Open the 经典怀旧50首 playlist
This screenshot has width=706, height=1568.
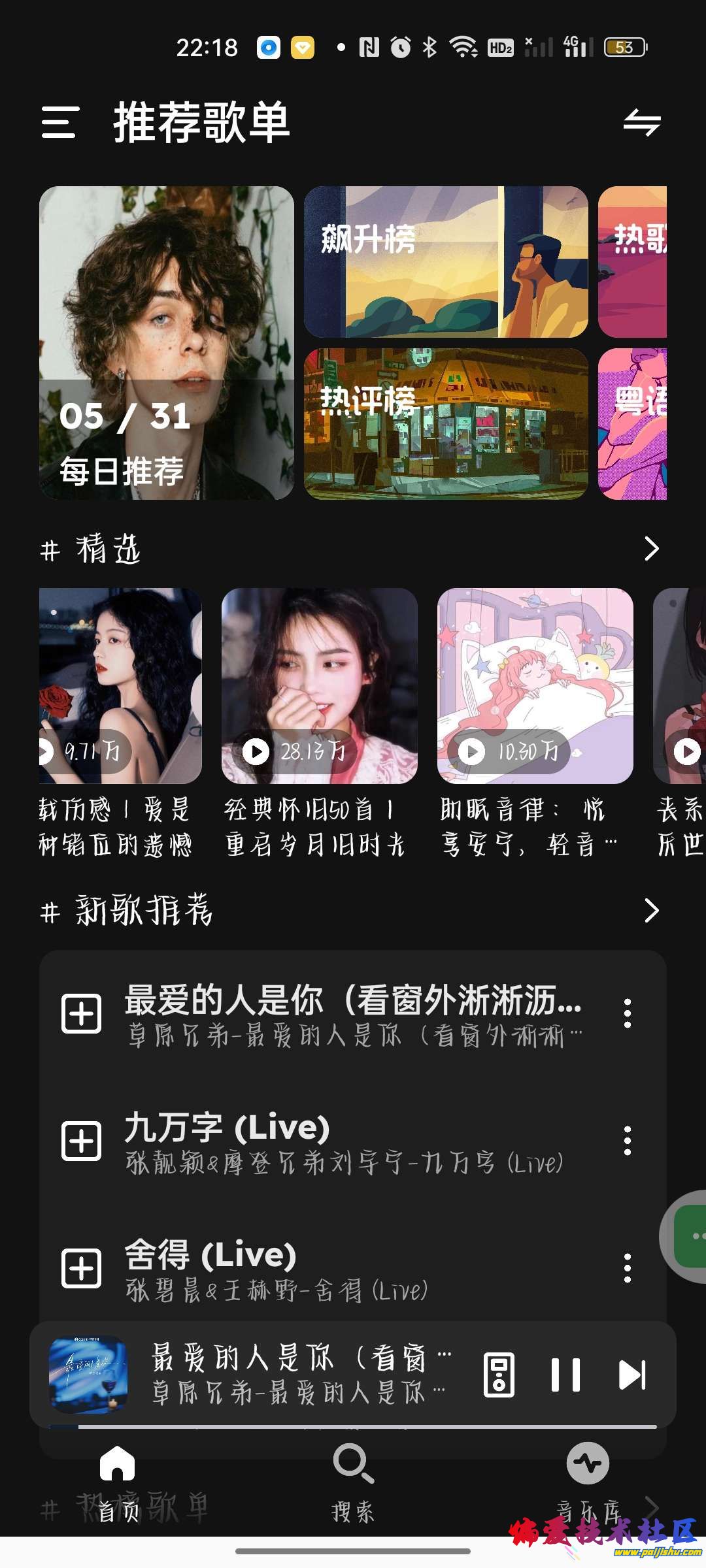point(319,686)
